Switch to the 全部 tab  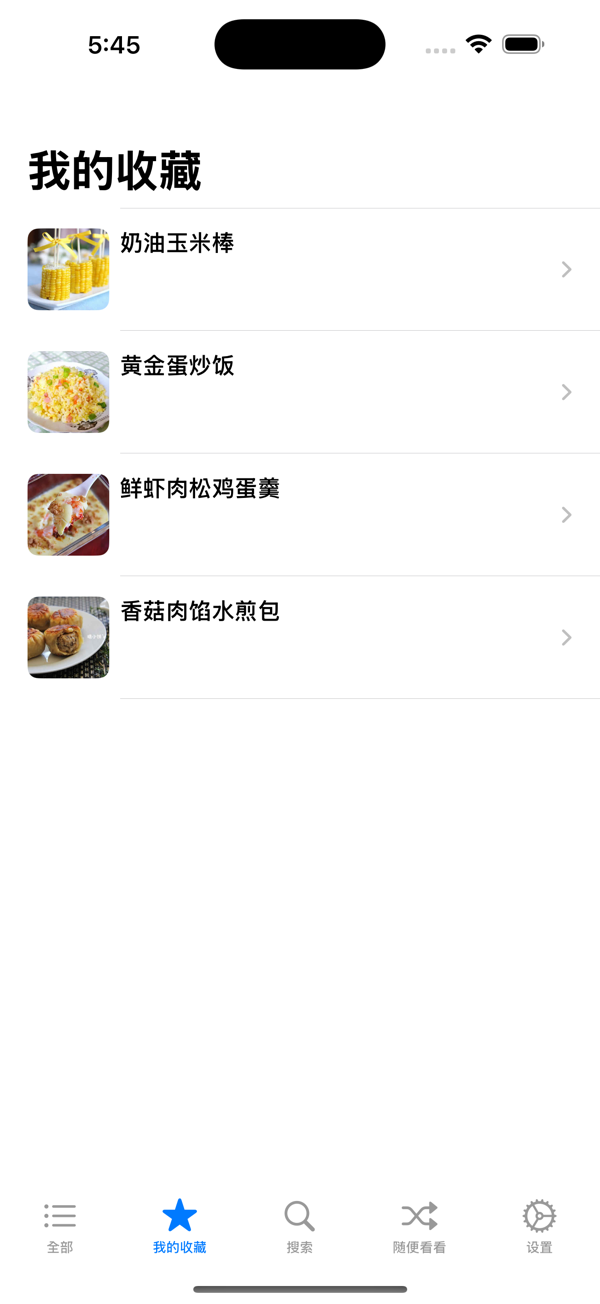[60, 1227]
